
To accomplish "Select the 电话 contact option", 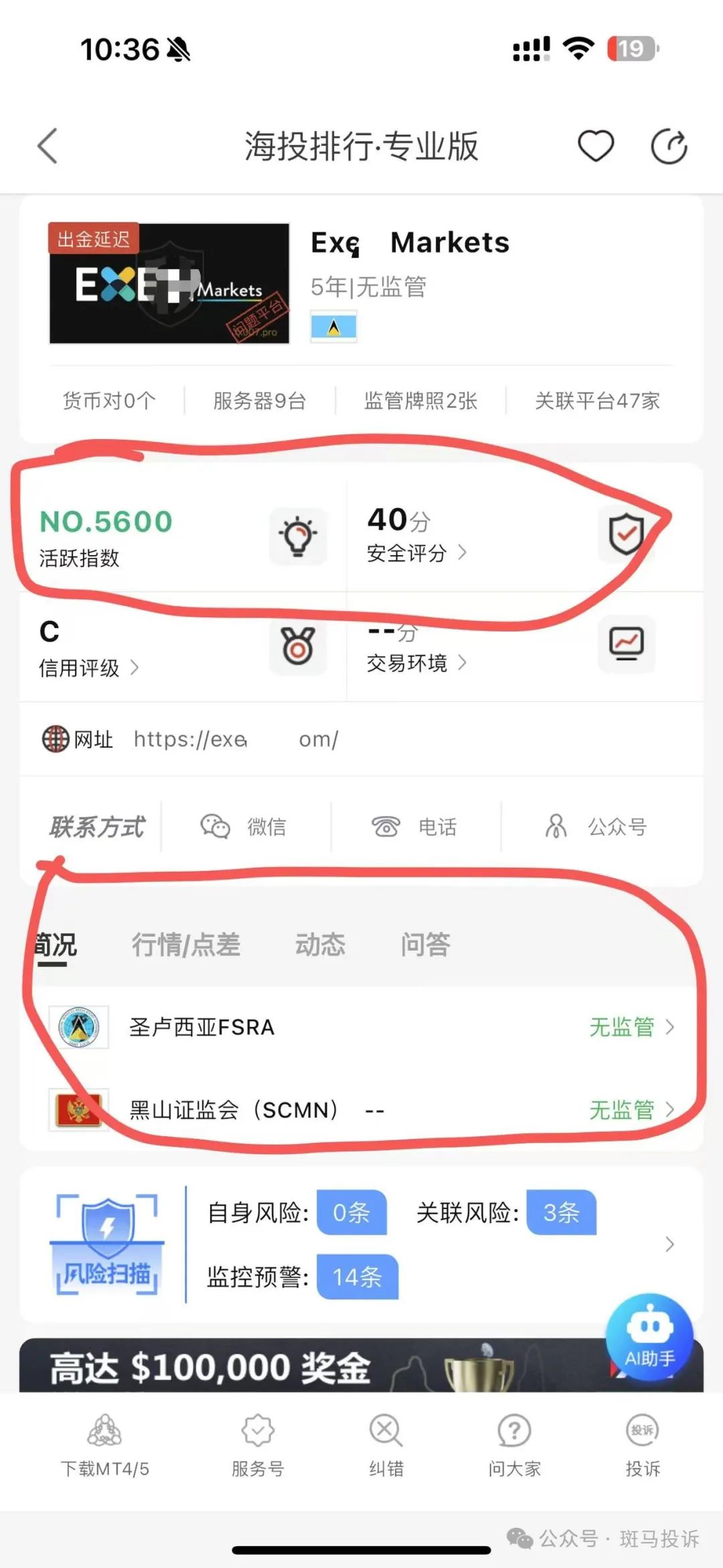I will click(x=415, y=827).
